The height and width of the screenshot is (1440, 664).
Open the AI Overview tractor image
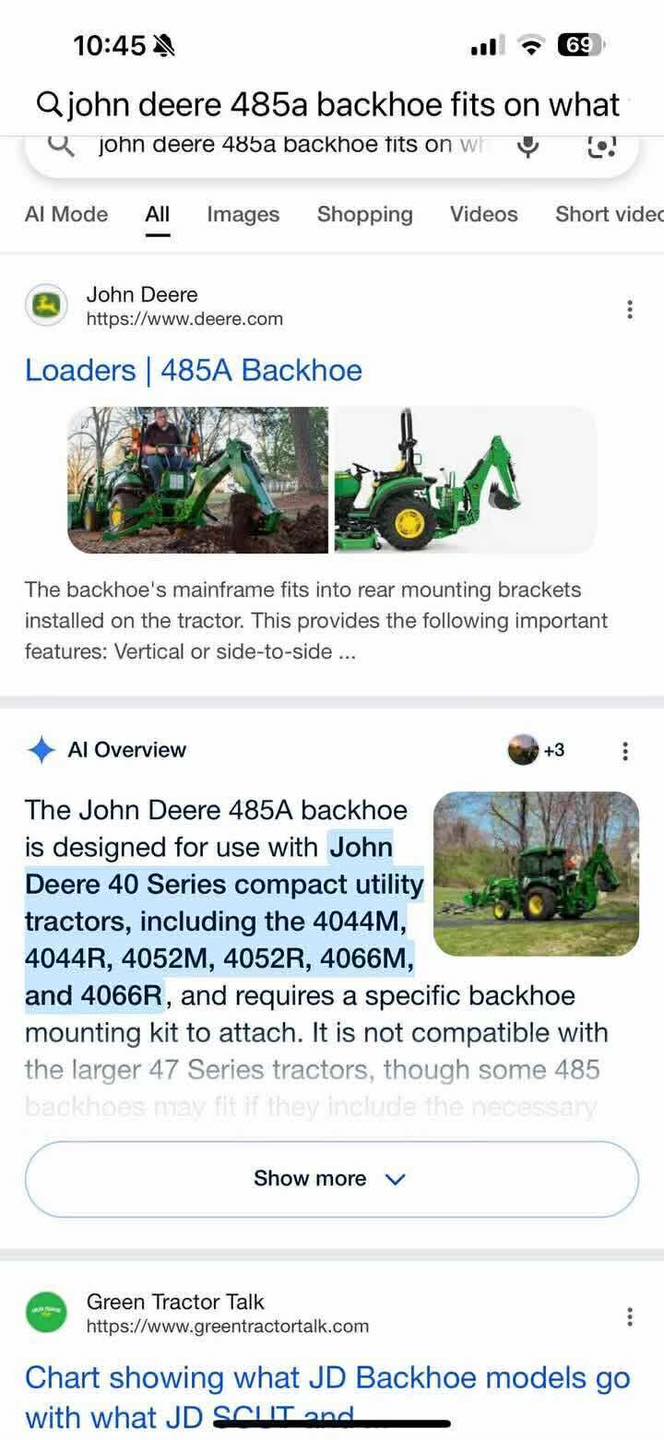(535, 873)
